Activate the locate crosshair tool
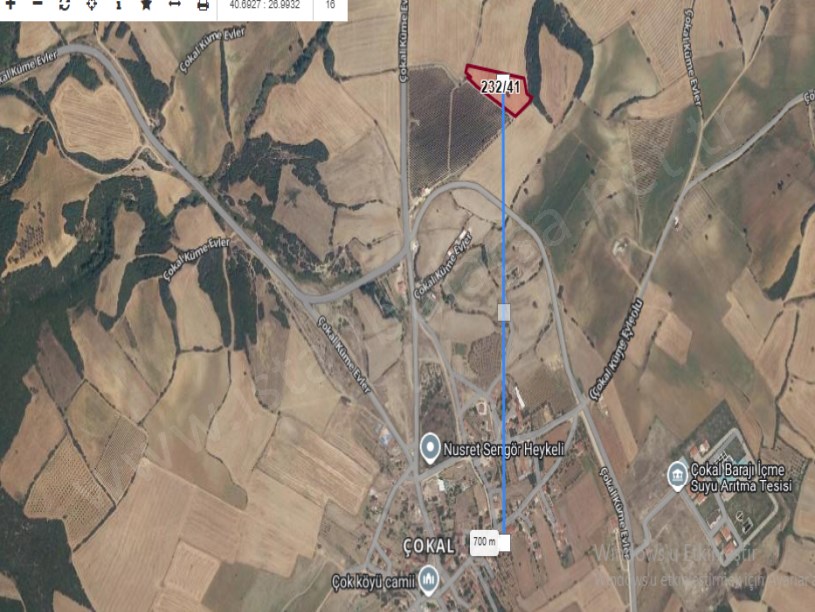 [x=92, y=5]
